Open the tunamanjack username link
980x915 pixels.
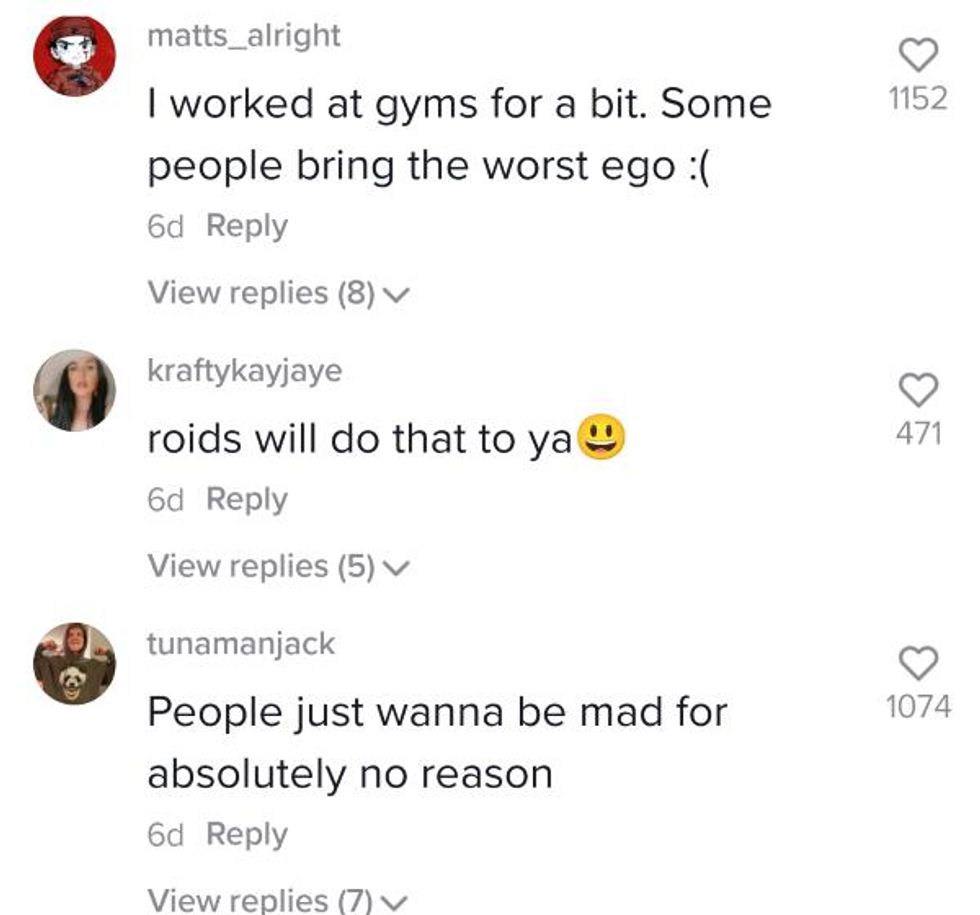coord(241,644)
